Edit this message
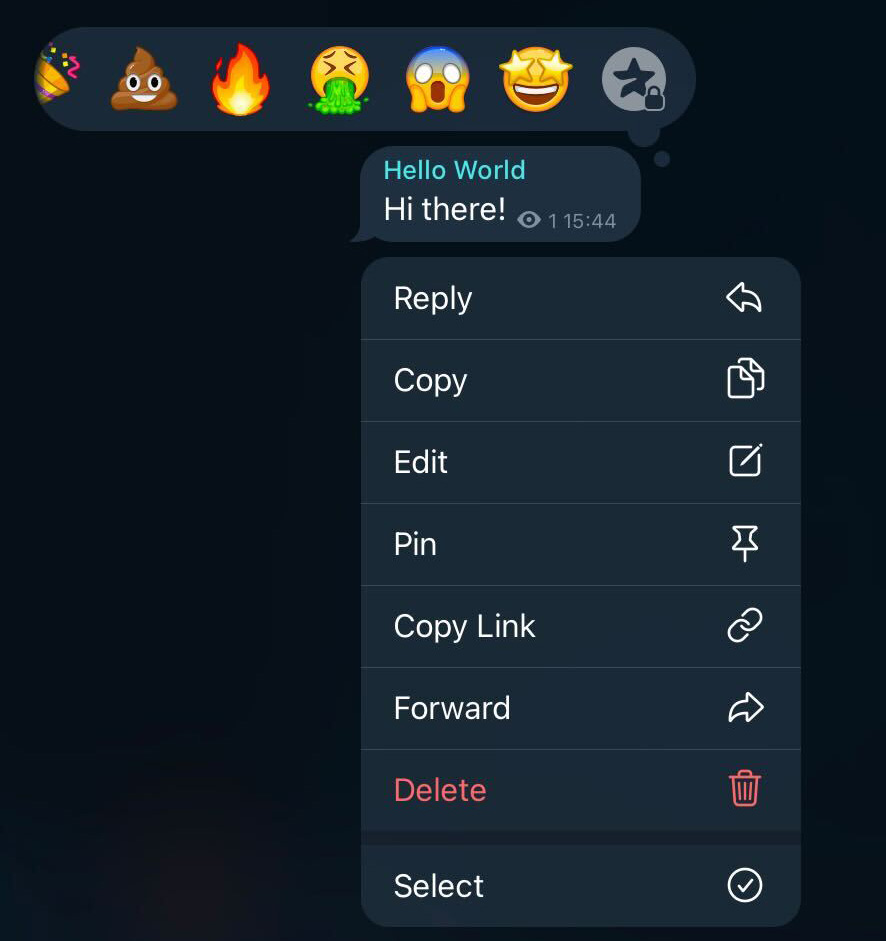This screenshot has height=941, width=886. (580, 462)
